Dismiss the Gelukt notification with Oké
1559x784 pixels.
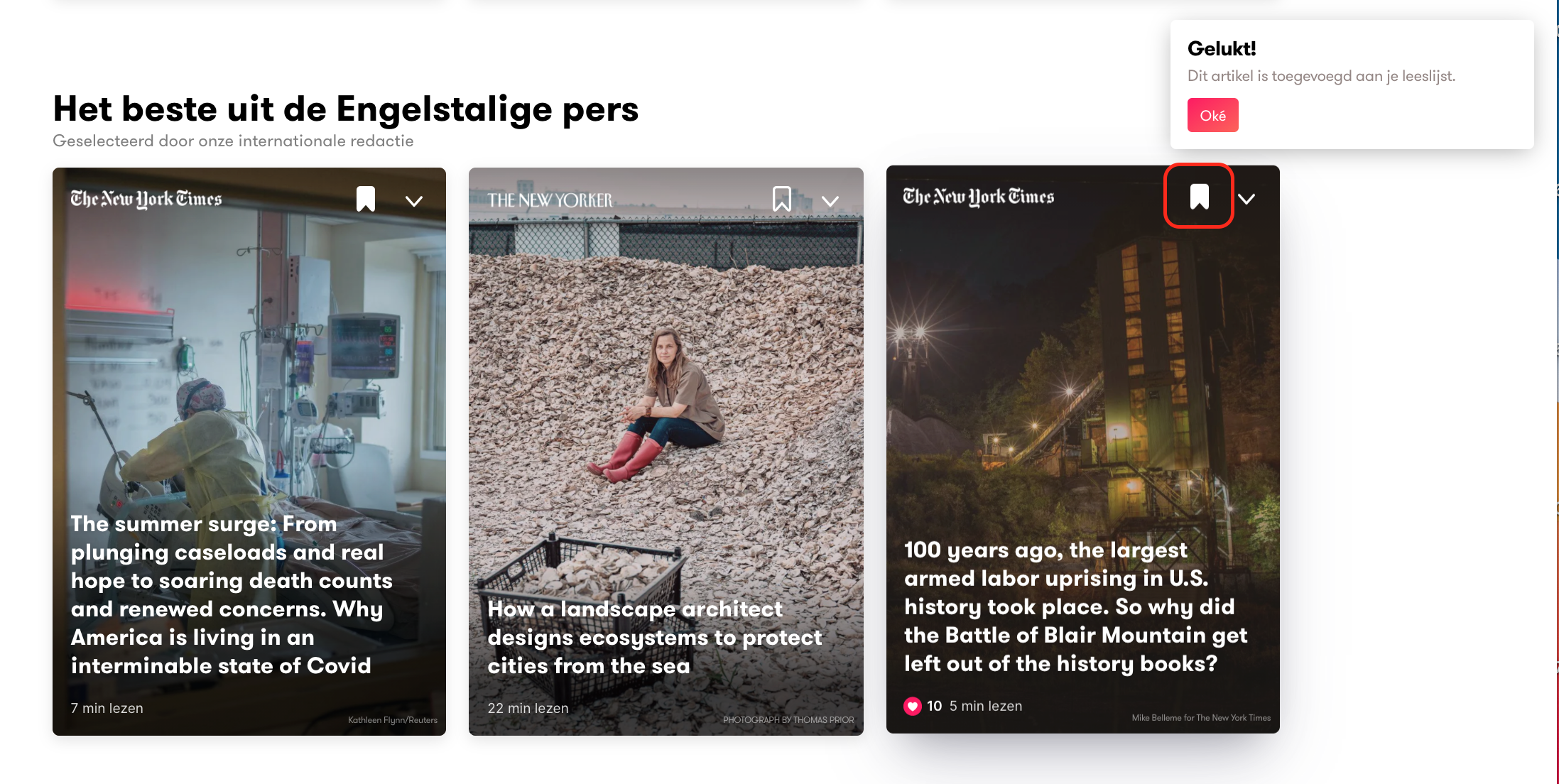(1212, 115)
